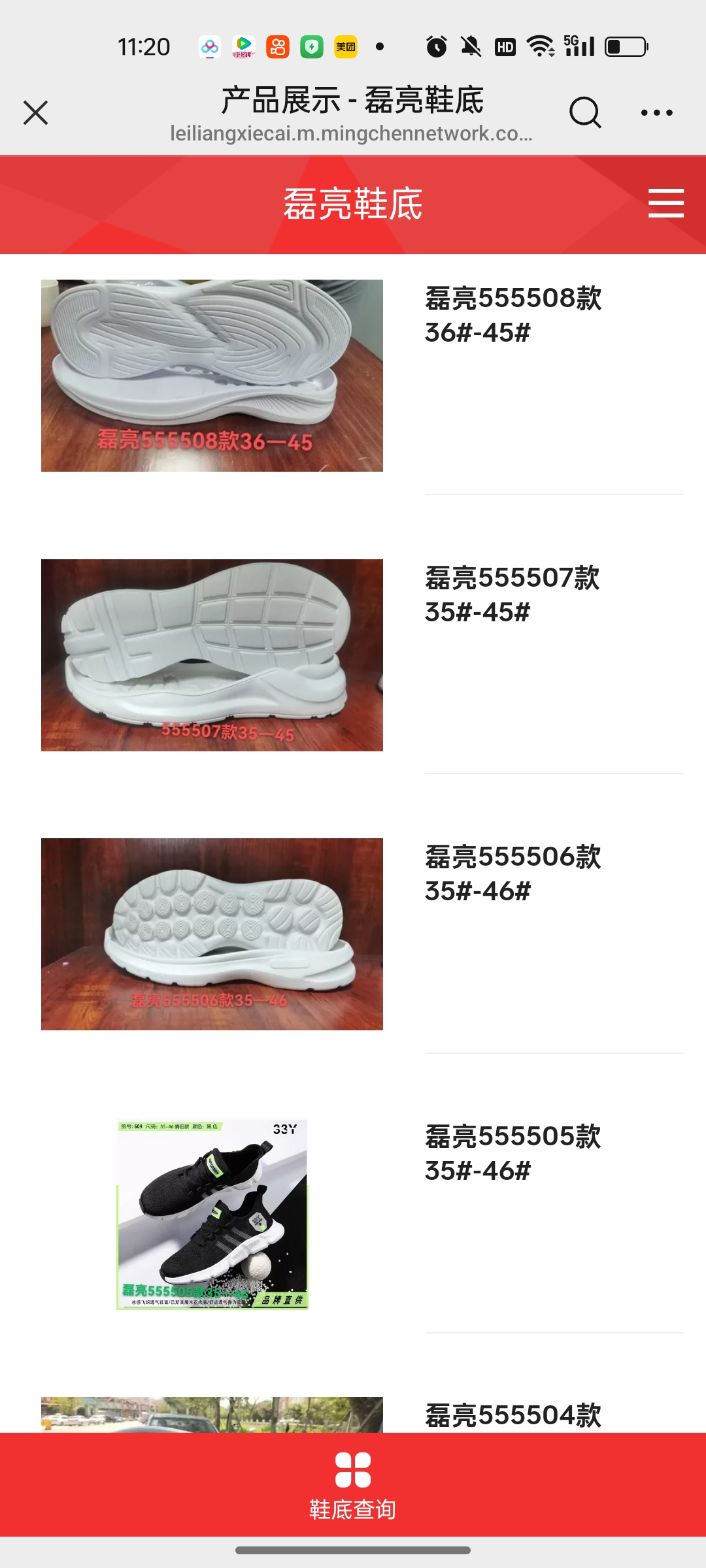Tap the 磊亮555506款 35#-46# title
Image resolution: width=706 pixels, height=1568 pixels.
pos(513,874)
